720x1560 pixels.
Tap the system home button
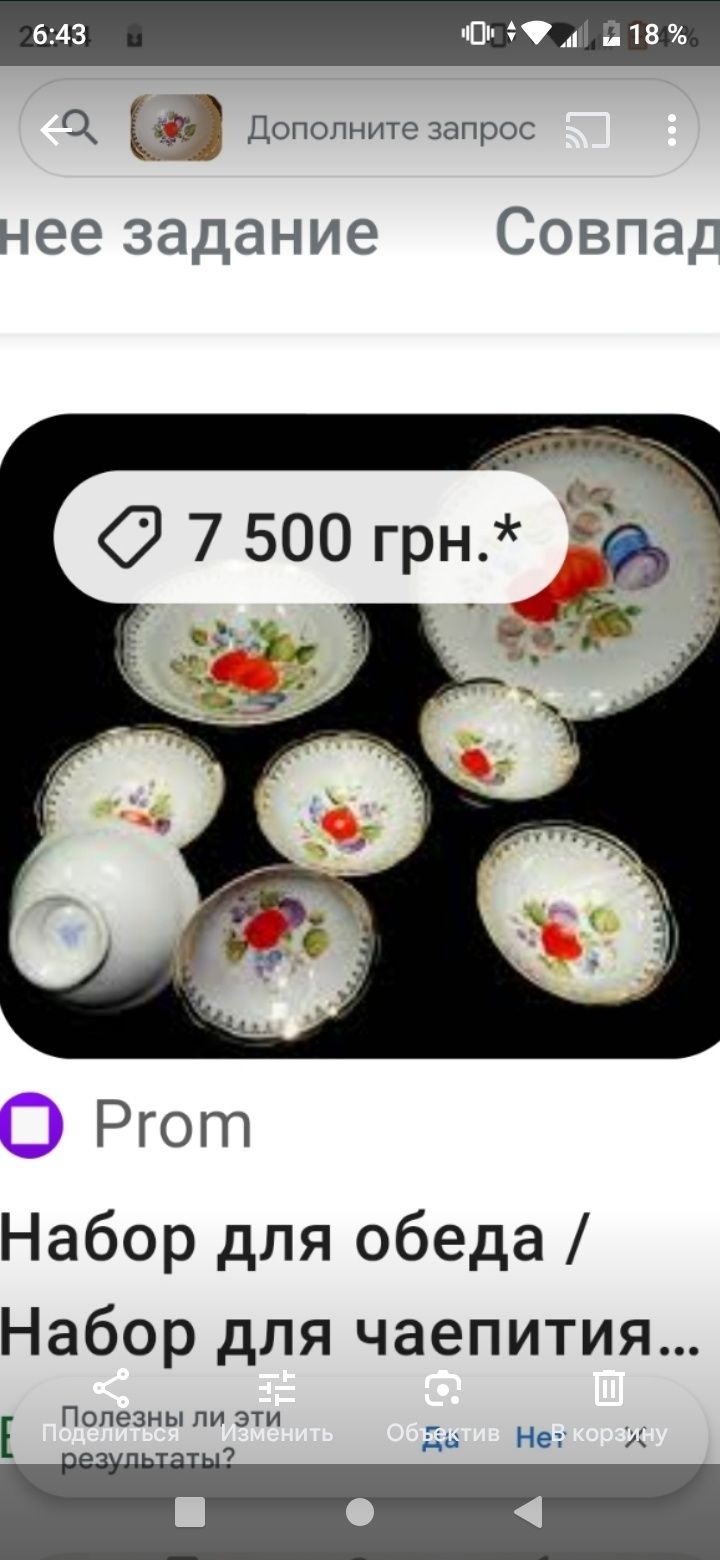pos(360,1512)
